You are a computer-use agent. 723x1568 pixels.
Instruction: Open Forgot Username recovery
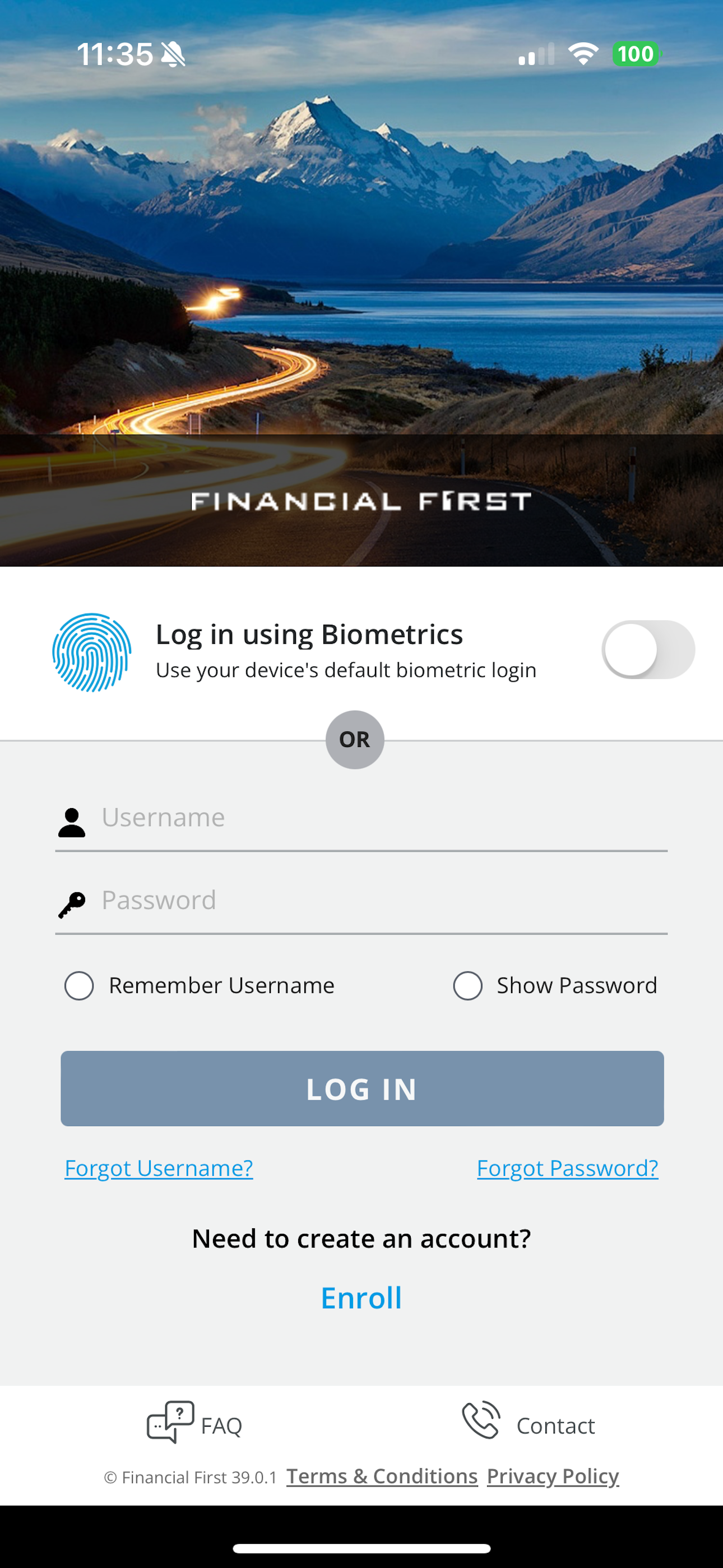(159, 1168)
